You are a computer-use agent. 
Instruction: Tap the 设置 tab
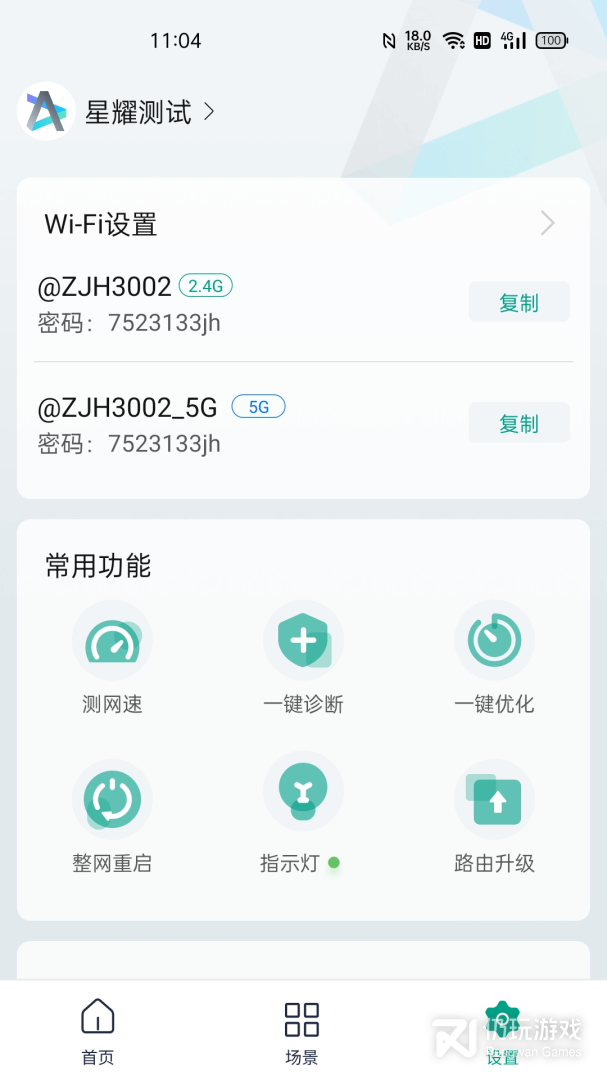pos(502,1031)
